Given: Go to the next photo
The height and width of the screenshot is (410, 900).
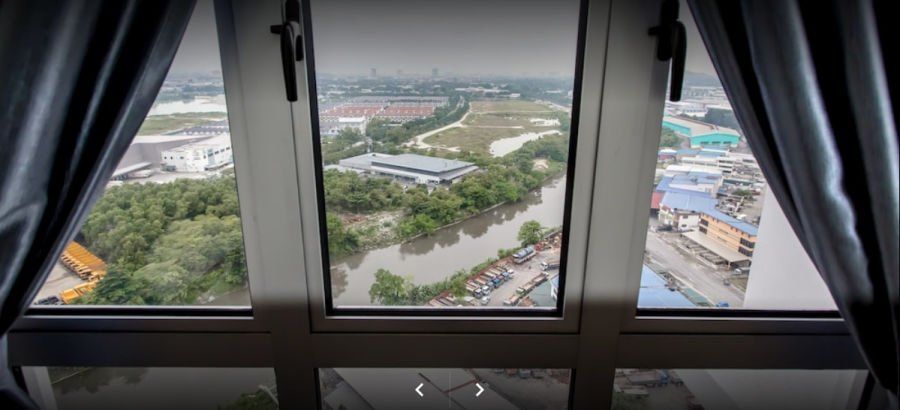Looking at the screenshot, I should tap(480, 390).
